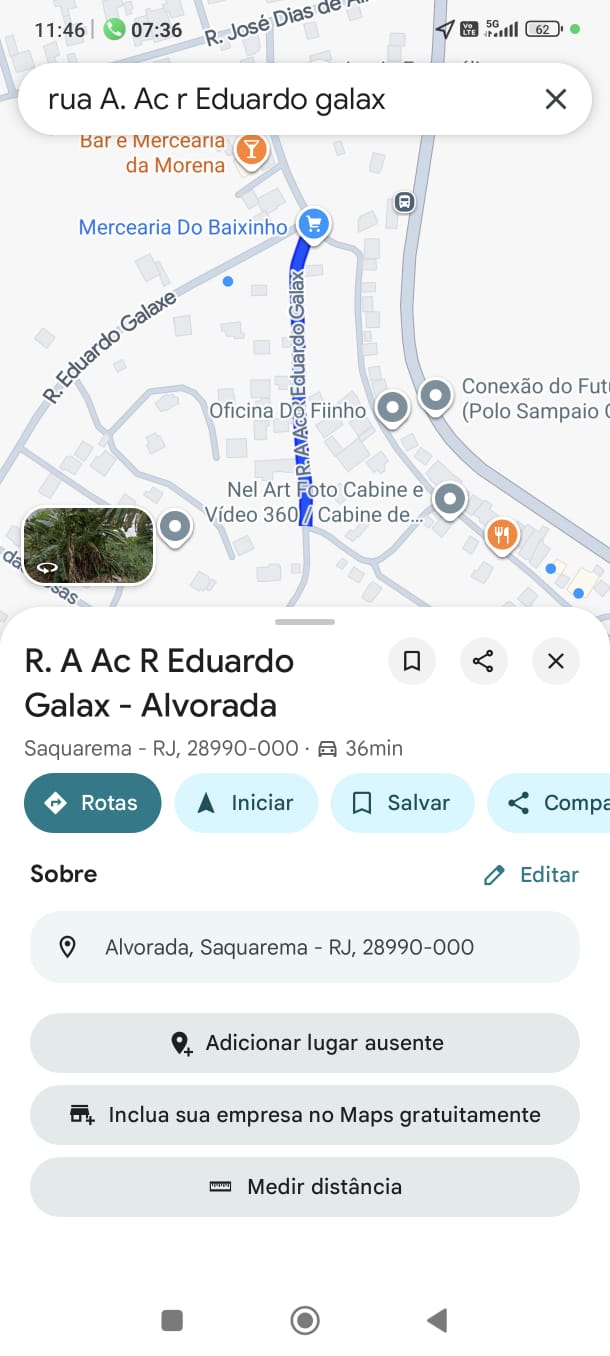Viewport: 610px width, 1356px height.
Task: Tap the address row Alvorada, Saquarema
Action: [x=304, y=947]
